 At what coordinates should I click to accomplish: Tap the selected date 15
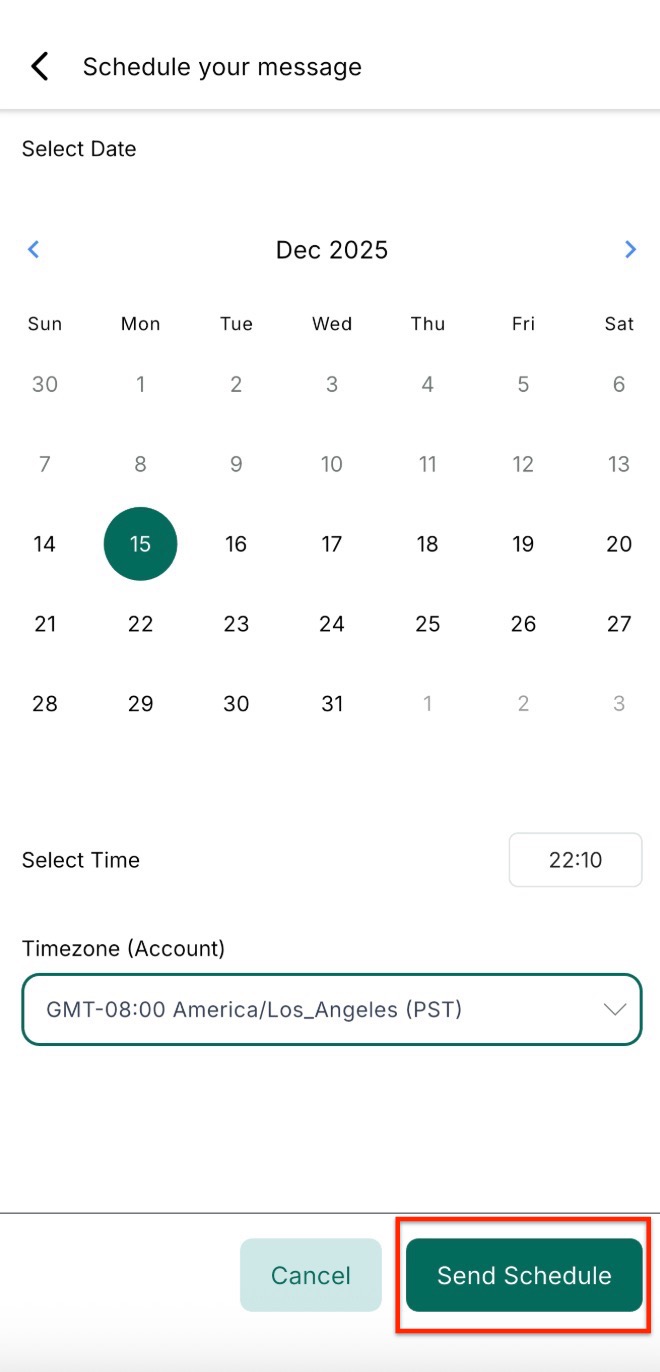[x=141, y=544]
